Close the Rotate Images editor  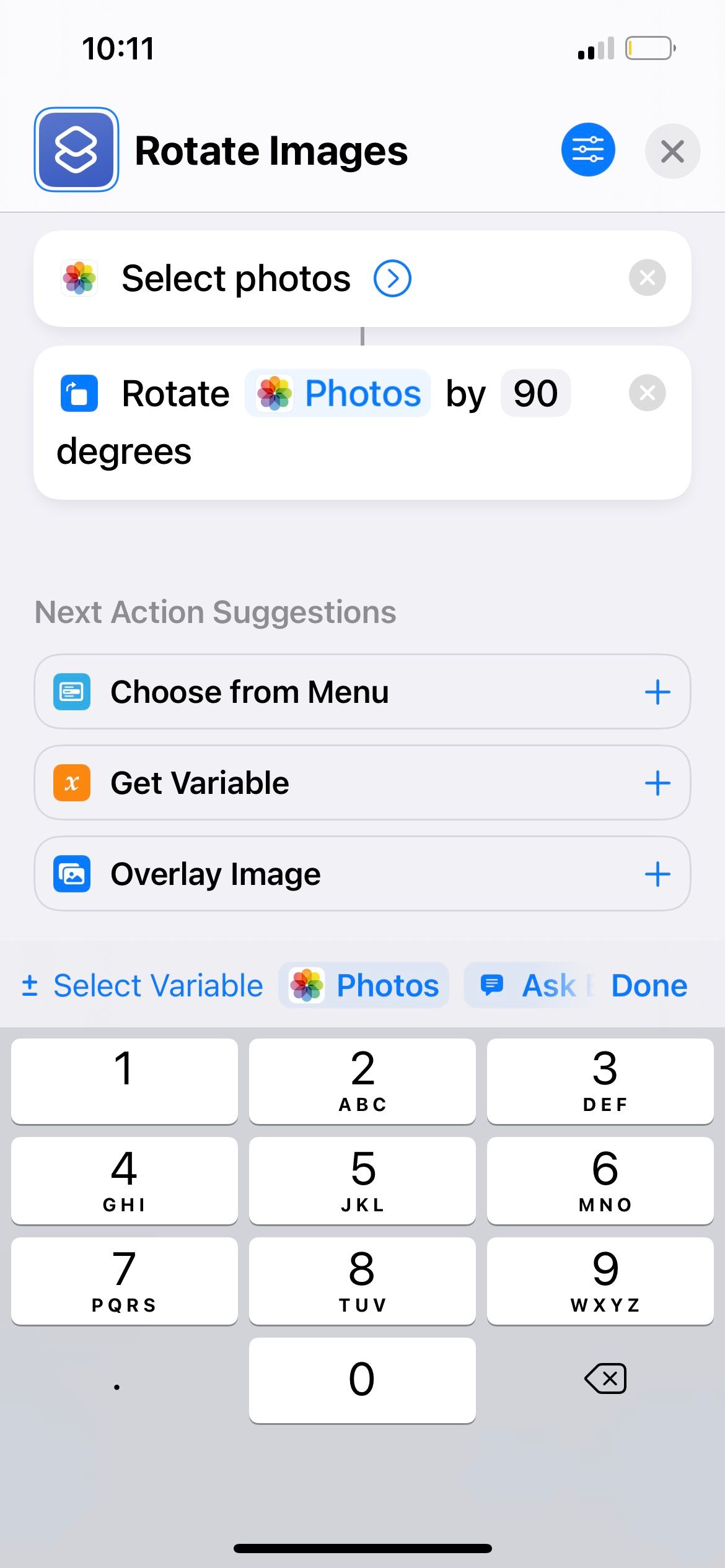[672, 151]
